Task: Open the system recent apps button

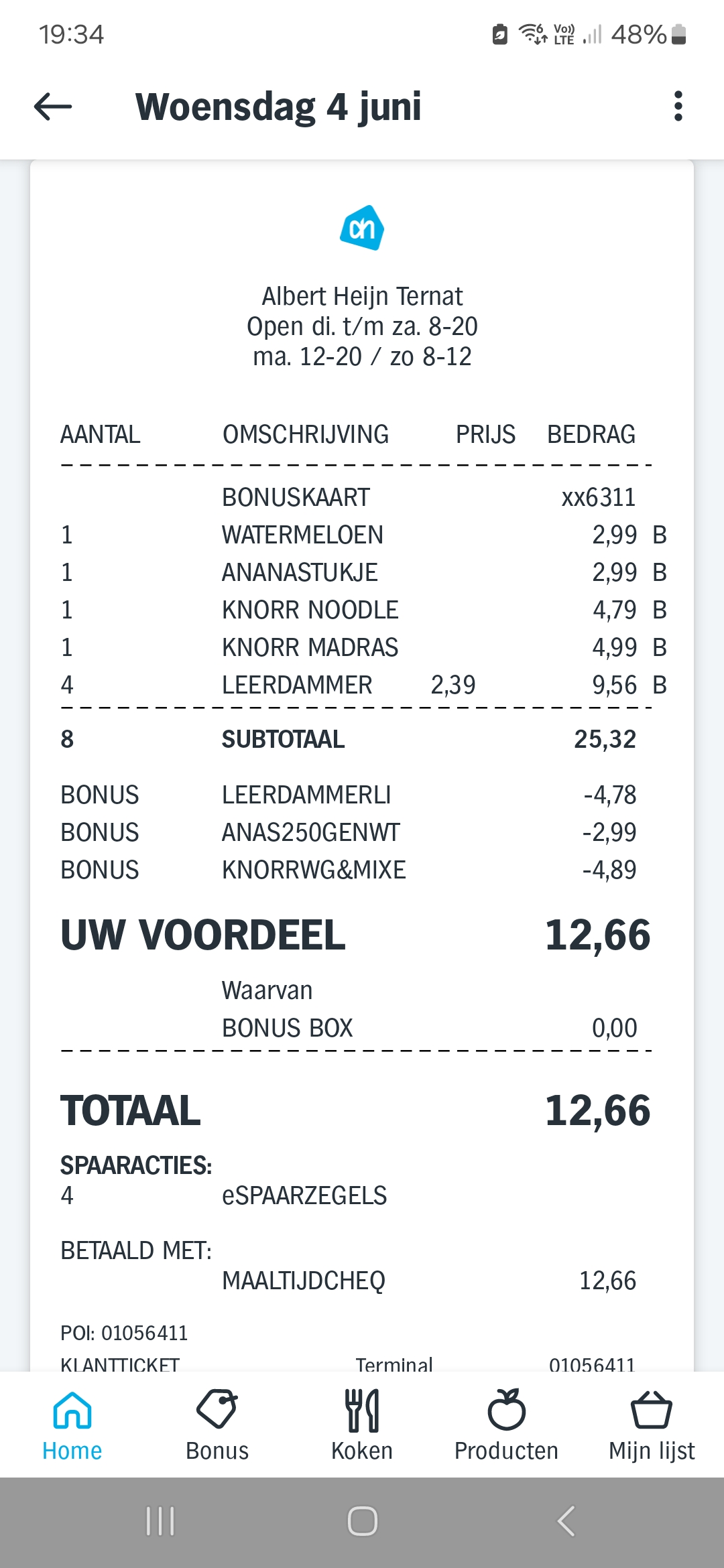Action: (160, 1521)
